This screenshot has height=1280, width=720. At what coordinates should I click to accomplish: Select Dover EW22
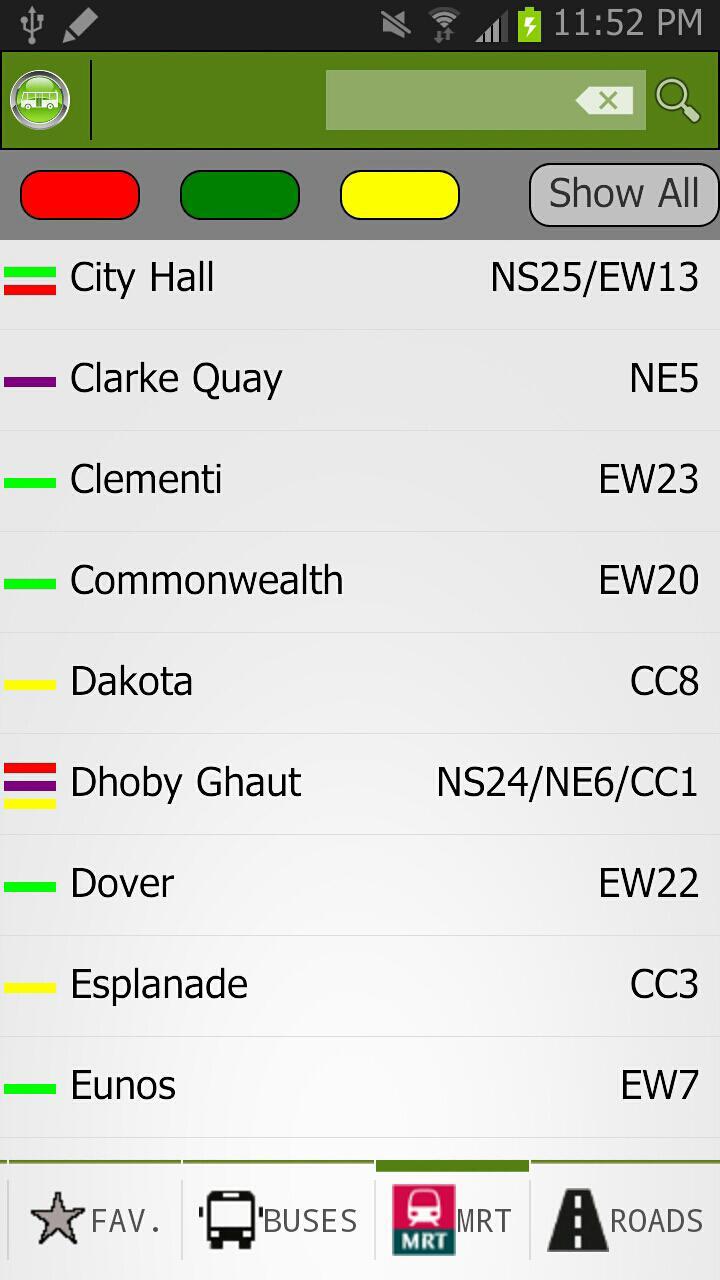coord(360,885)
